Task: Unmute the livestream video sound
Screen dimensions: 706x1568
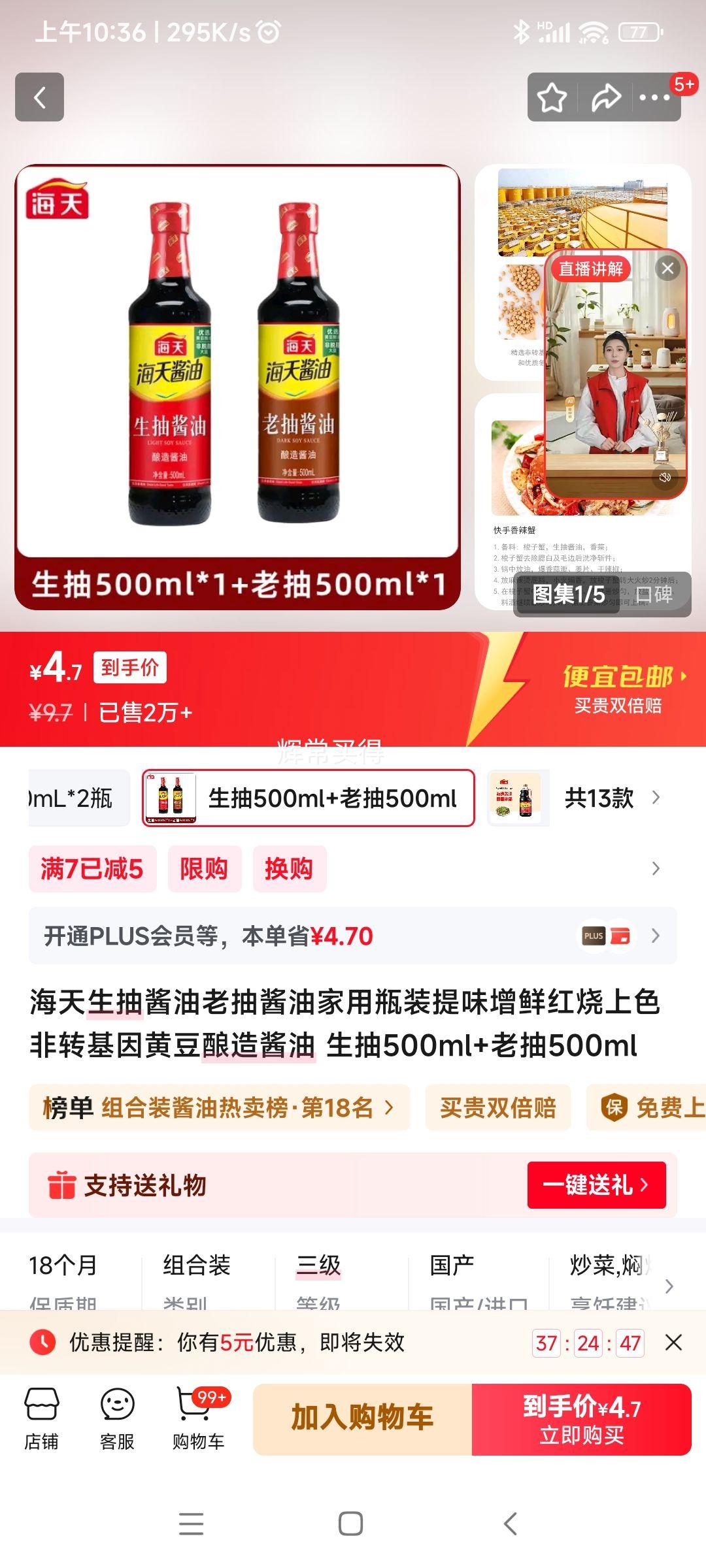Action: tap(665, 478)
